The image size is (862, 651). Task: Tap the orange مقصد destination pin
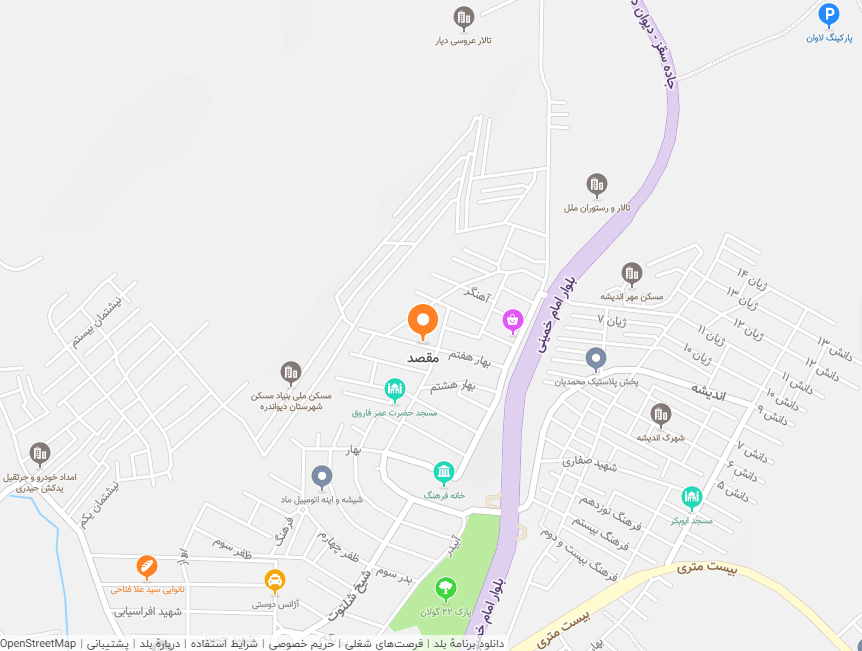click(423, 322)
